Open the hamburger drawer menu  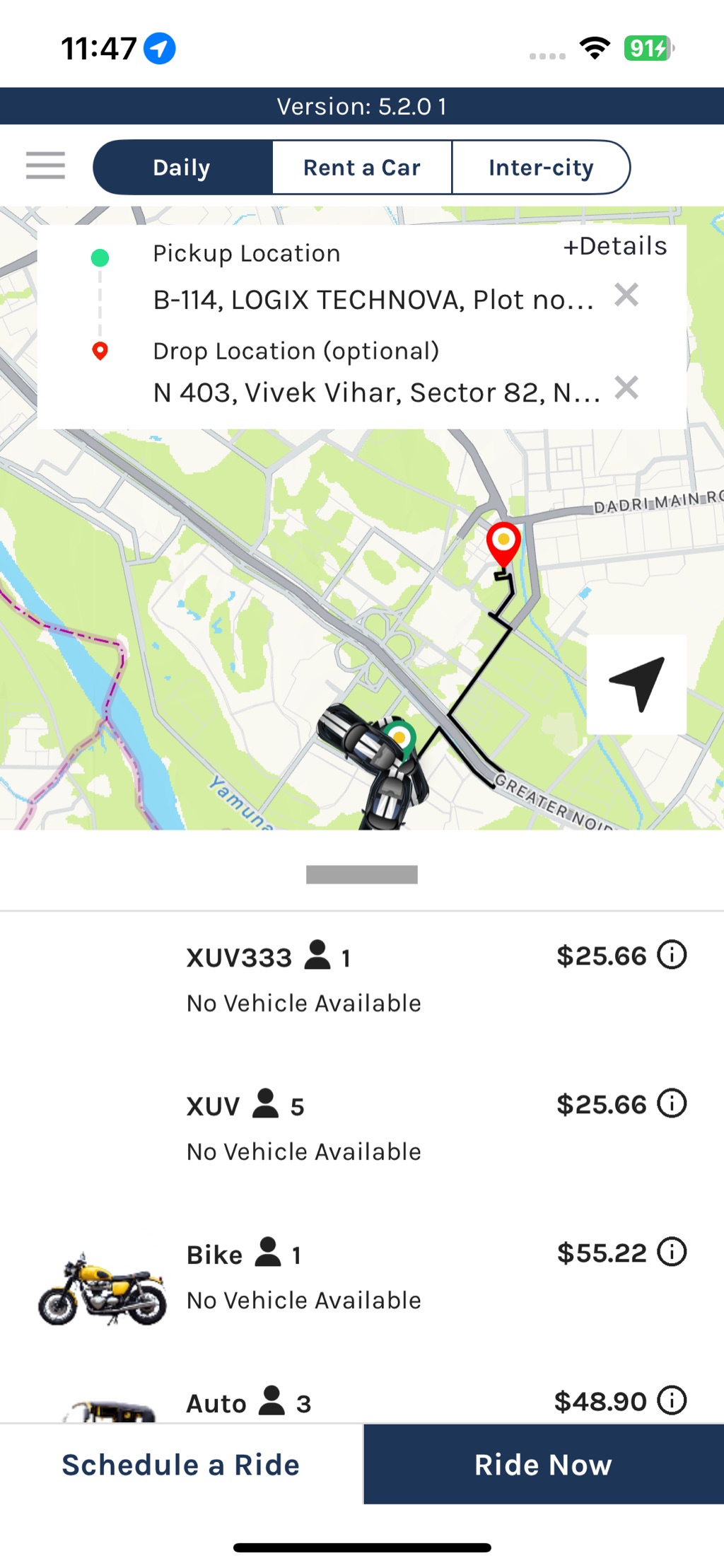[45, 166]
